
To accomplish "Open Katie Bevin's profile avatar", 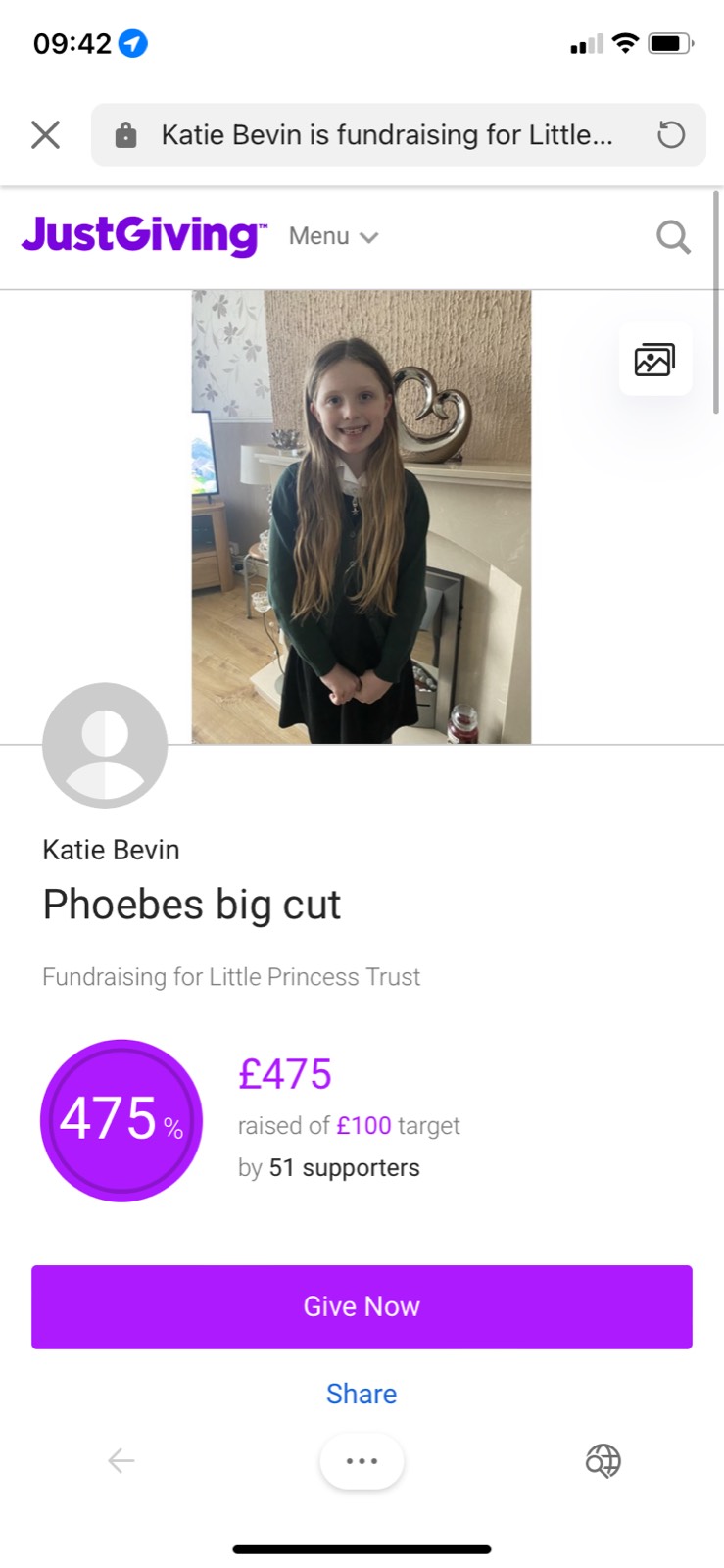I will click(105, 746).
